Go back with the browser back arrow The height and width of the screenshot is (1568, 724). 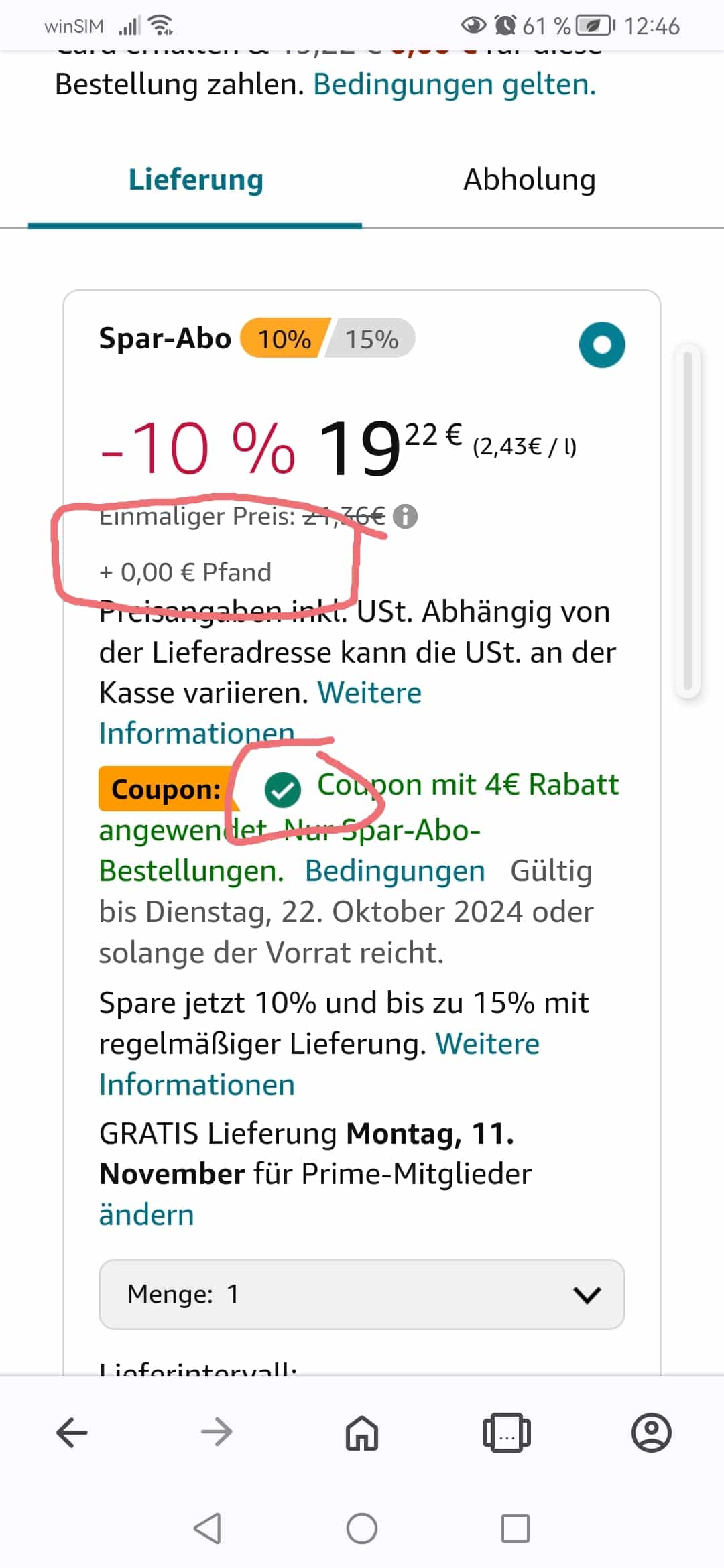(72, 1433)
